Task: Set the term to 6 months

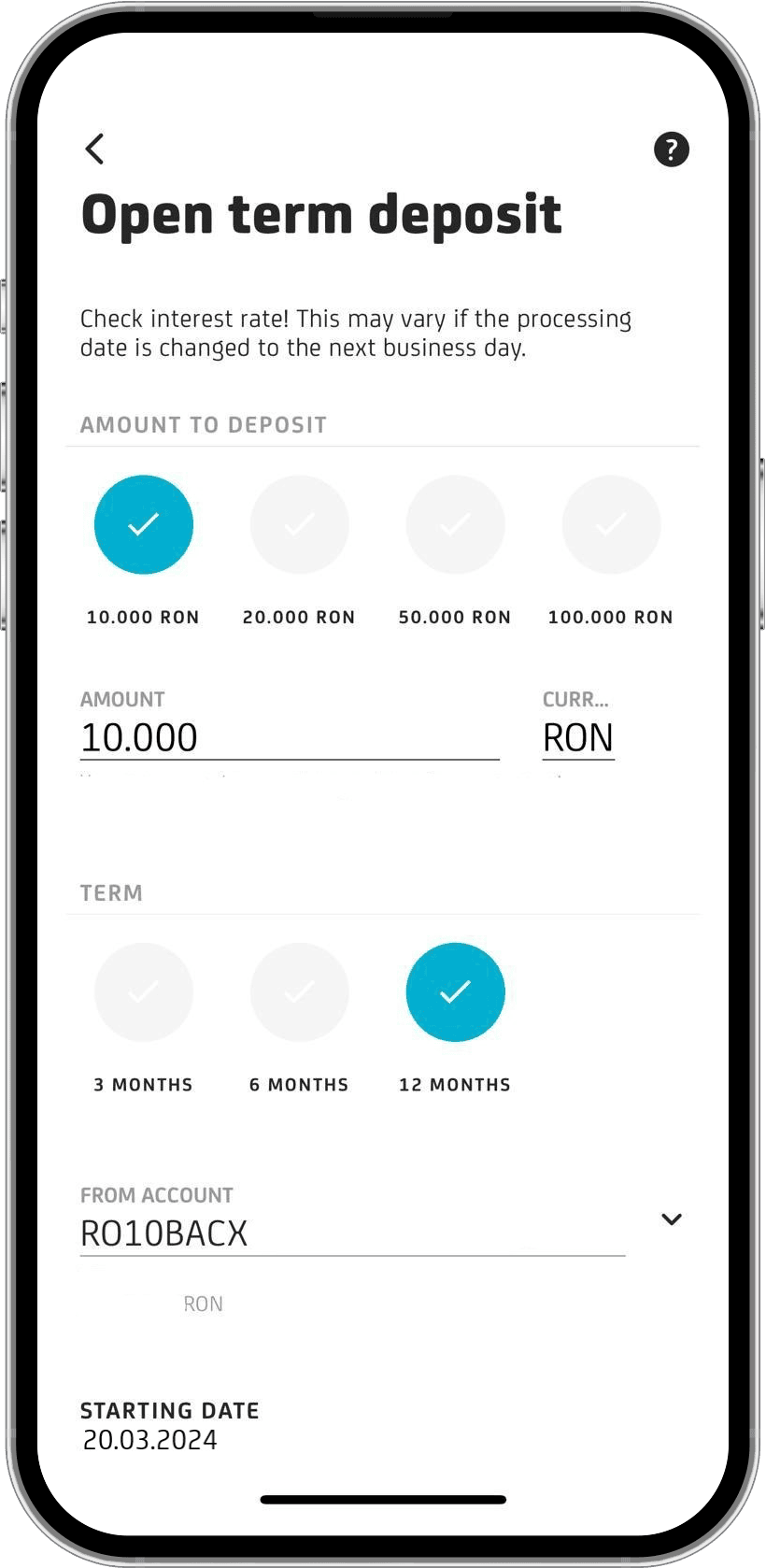Action: [299, 992]
